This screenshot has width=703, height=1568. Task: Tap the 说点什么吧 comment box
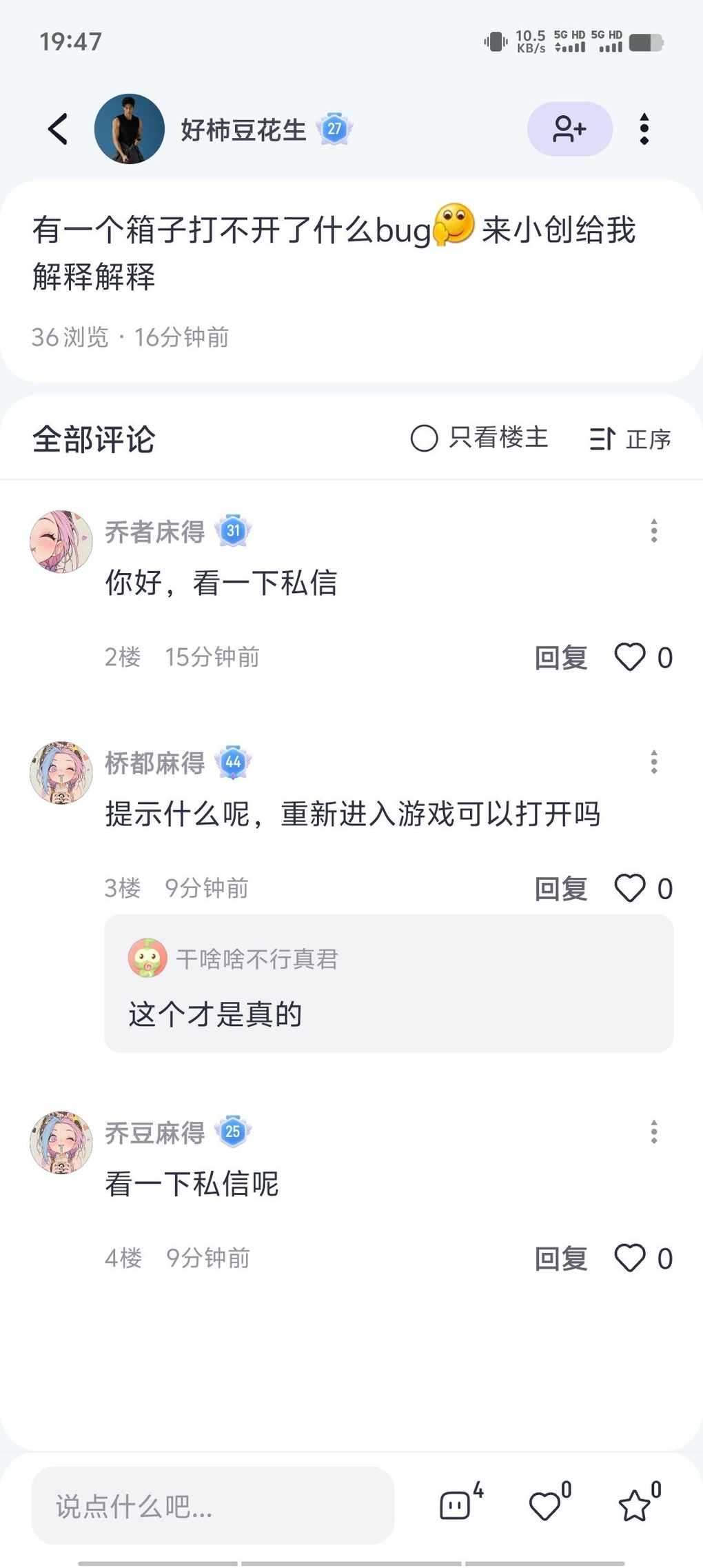(x=212, y=1506)
